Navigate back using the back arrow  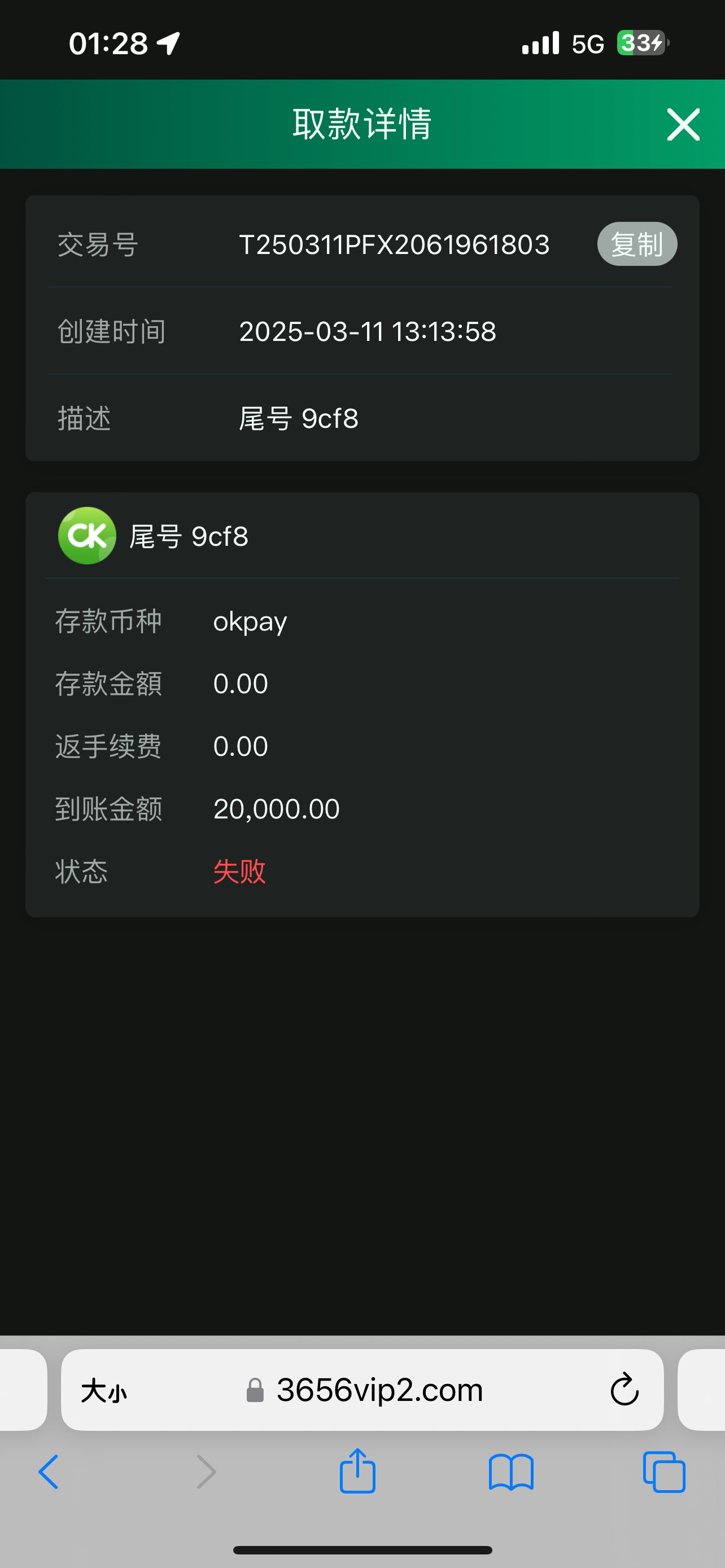coord(49,1473)
